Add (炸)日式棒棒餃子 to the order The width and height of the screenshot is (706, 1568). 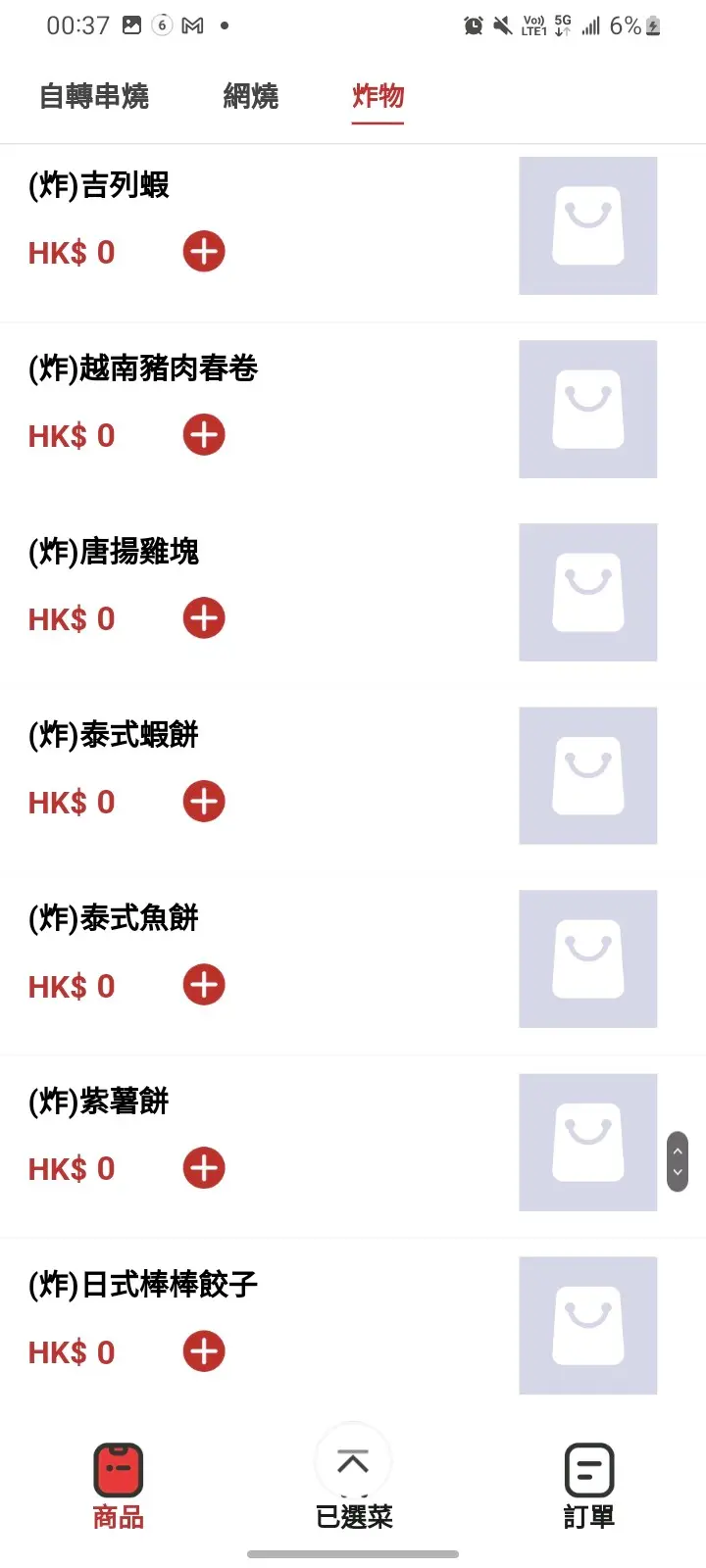pyautogui.click(x=204, y=1351)
